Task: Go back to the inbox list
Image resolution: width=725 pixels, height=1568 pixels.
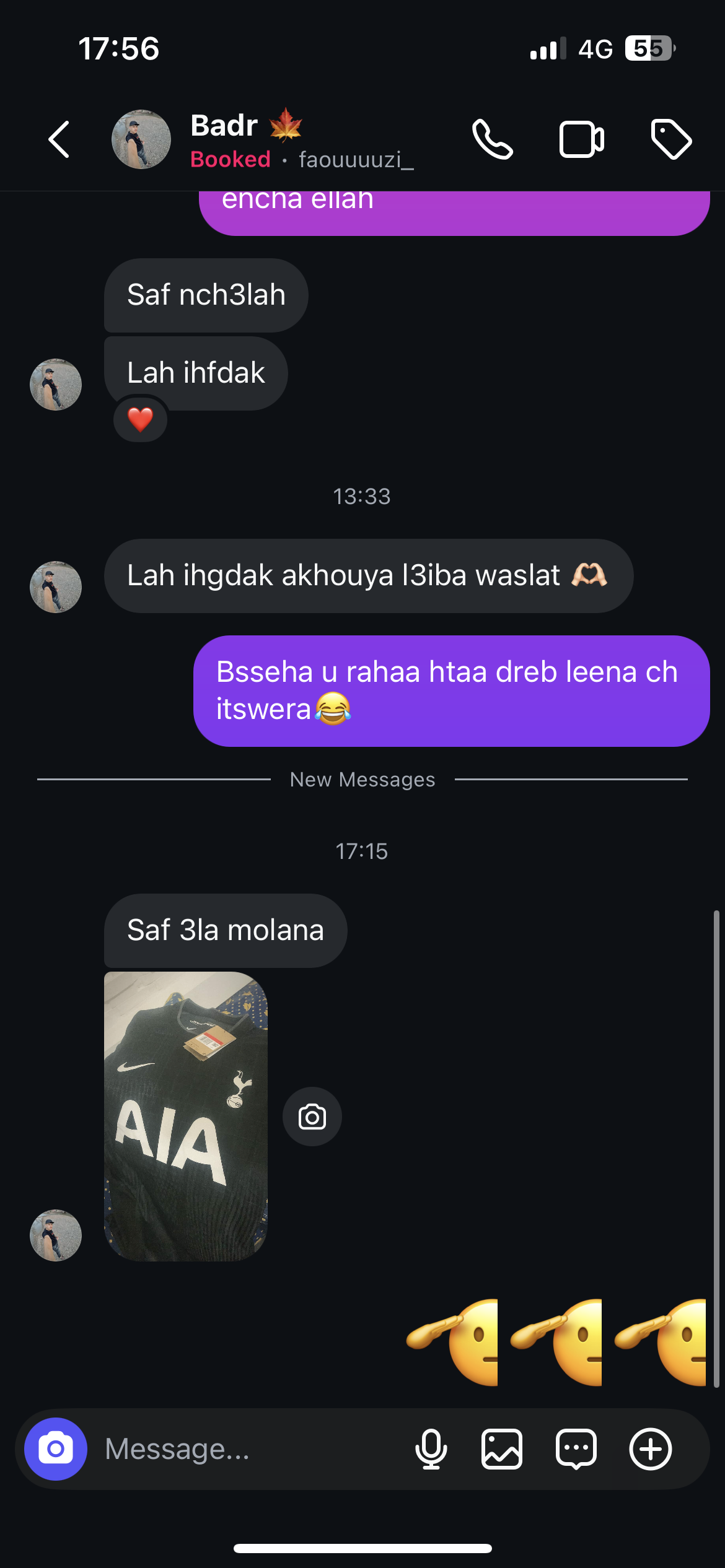Action: coord(59,140)
